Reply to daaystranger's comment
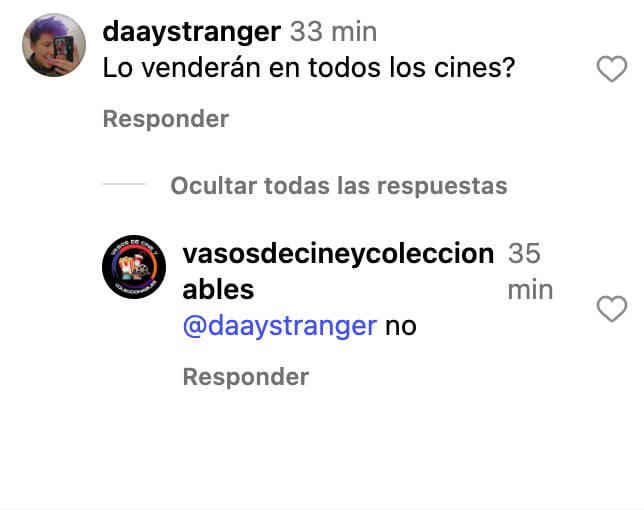Screen dimensions: 644x510 click(x=165, y=119)
